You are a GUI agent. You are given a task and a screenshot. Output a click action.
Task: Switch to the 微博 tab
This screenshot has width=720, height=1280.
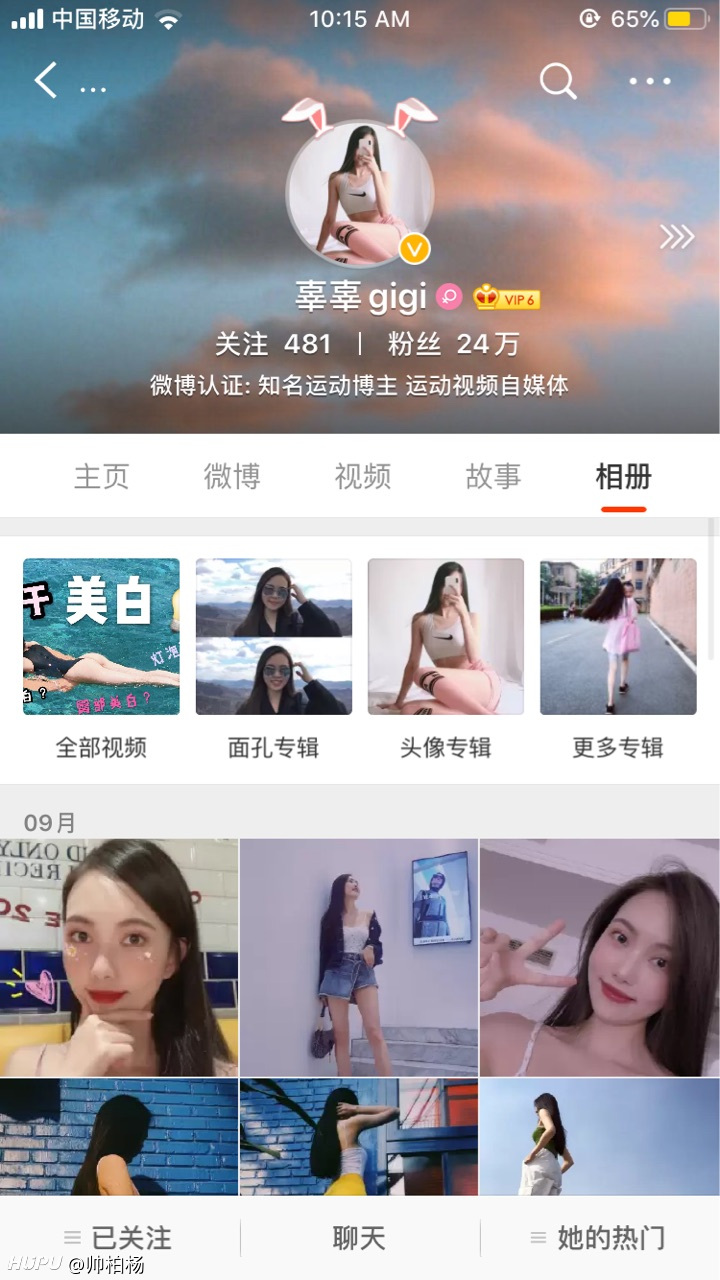point(232,477)
